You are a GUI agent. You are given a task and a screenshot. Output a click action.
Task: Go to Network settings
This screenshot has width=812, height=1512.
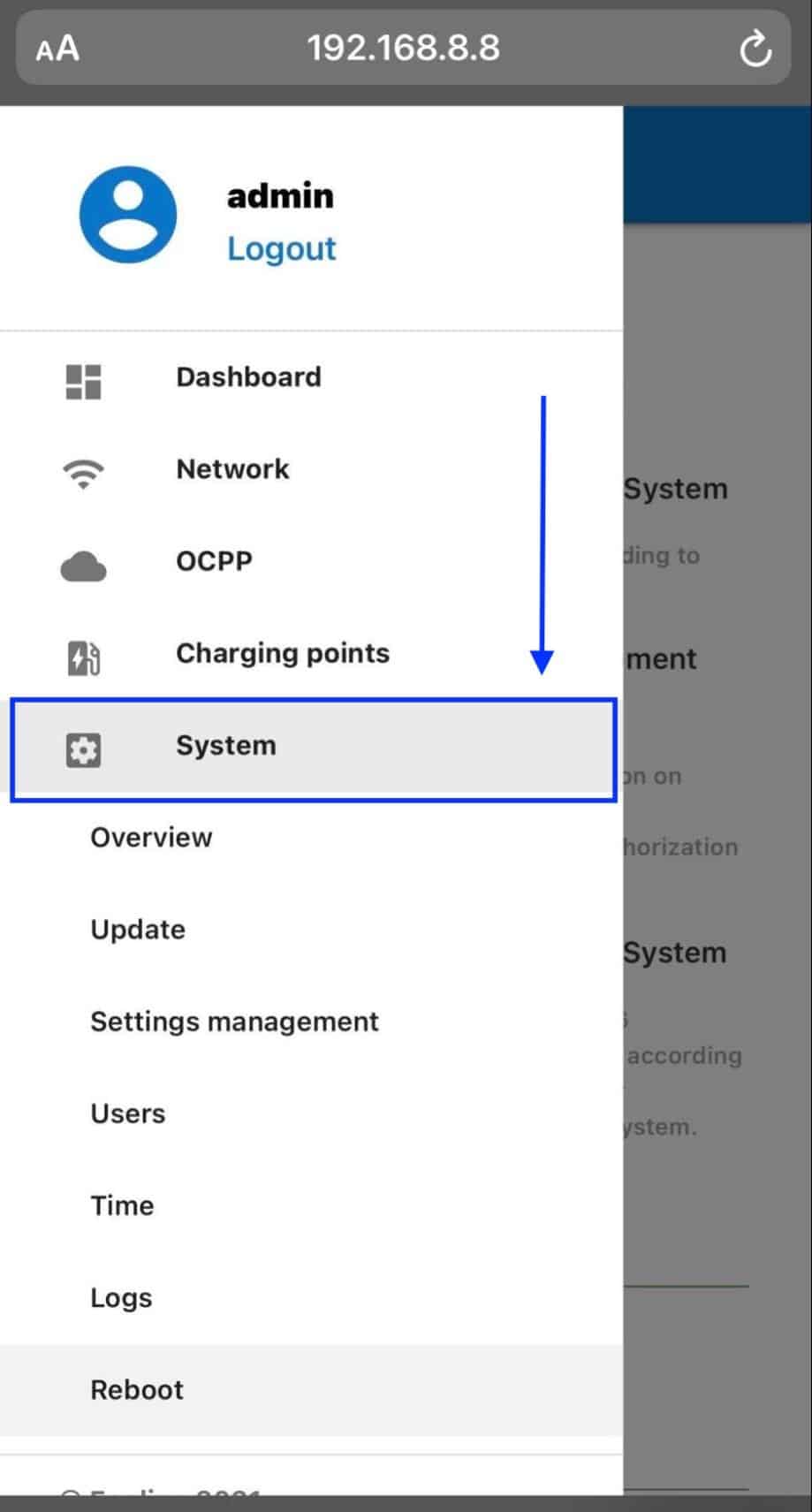(311, 469)
